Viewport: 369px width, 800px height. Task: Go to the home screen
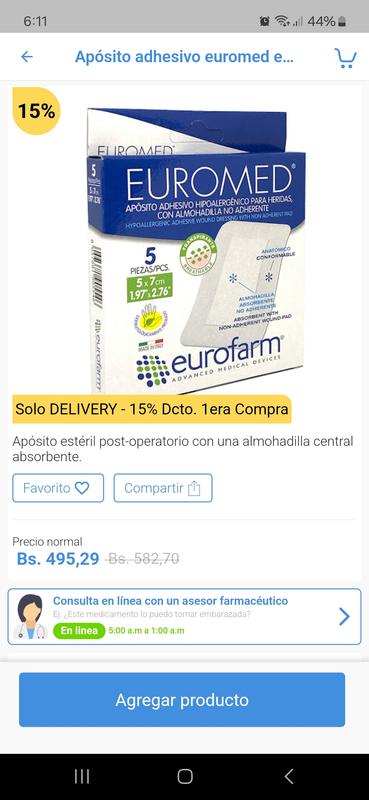[185, 777]
